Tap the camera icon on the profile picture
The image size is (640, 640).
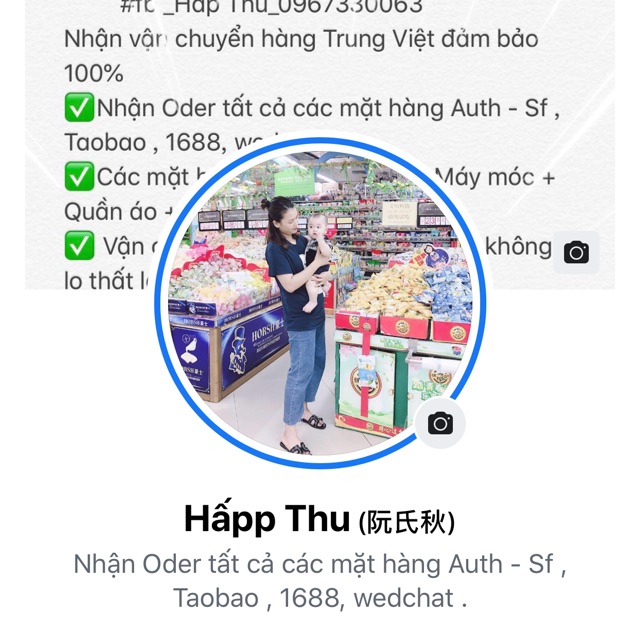click(440, 423)
